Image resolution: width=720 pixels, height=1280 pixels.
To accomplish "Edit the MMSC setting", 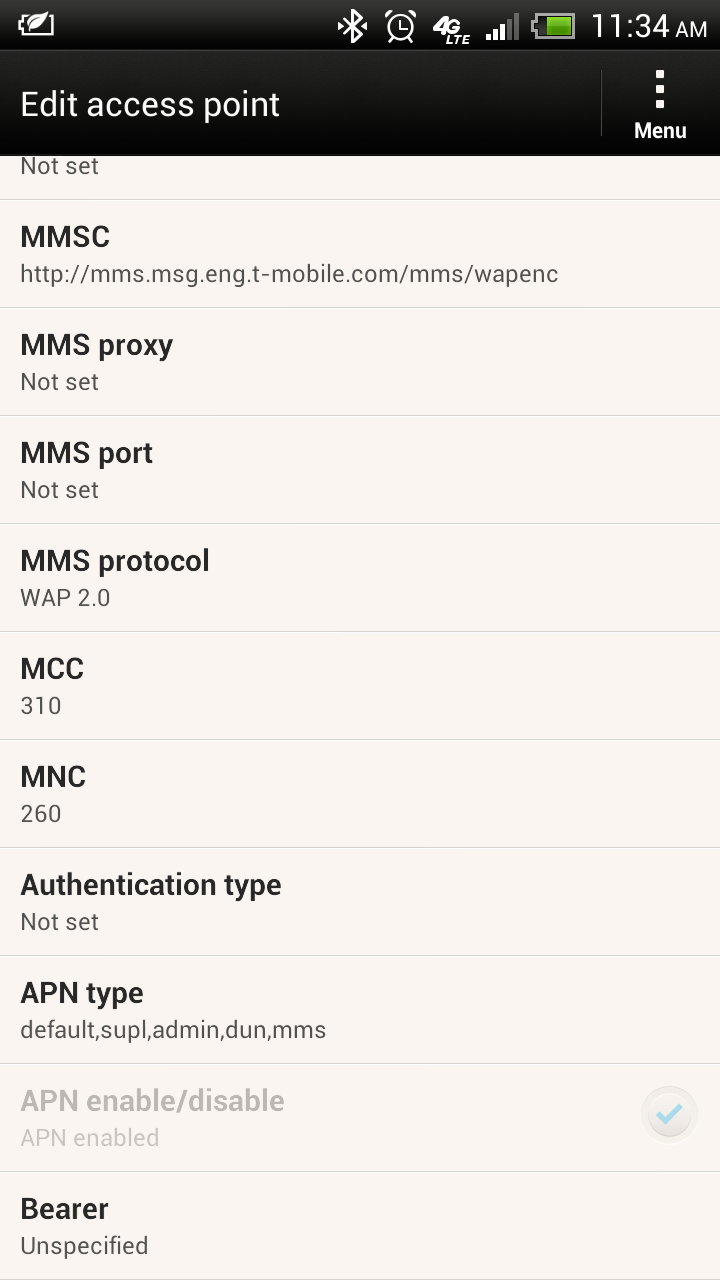I will coord(360,254).
